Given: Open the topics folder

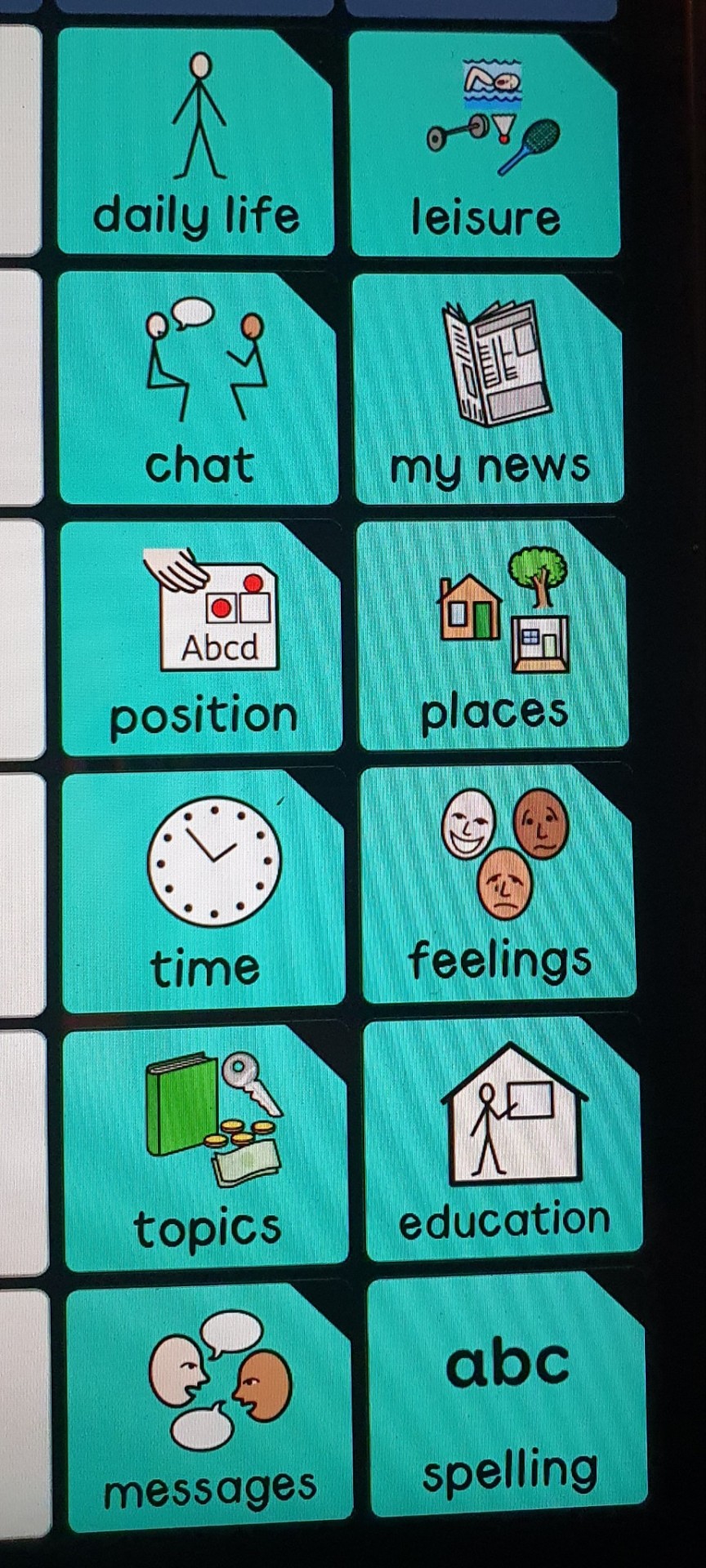Looking at the screenshot, I should coord(206,1147).
